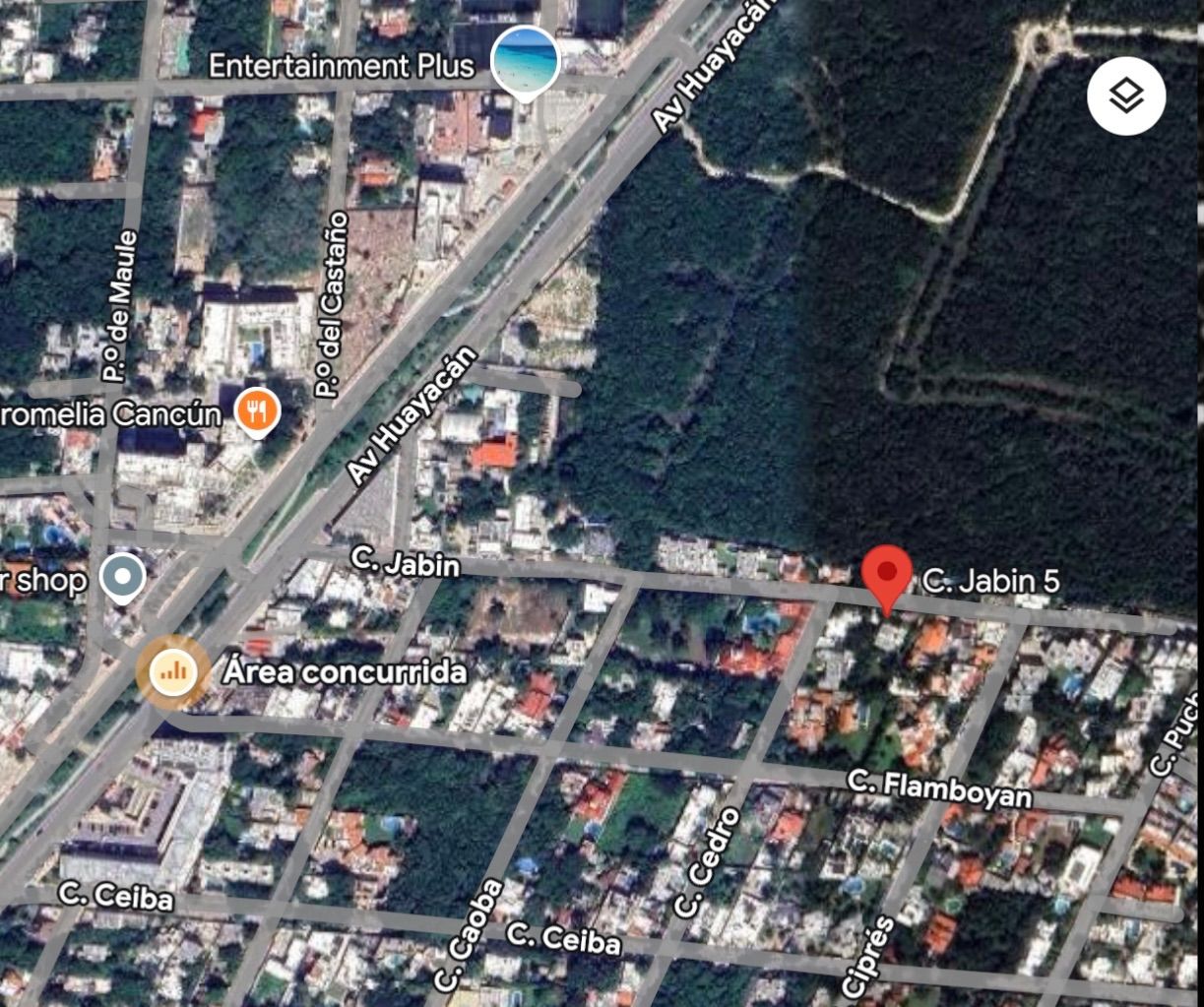The height and width of the screenshot is (1007, 1204).
Task: Open the map layers button
Action: point(1126,95)
